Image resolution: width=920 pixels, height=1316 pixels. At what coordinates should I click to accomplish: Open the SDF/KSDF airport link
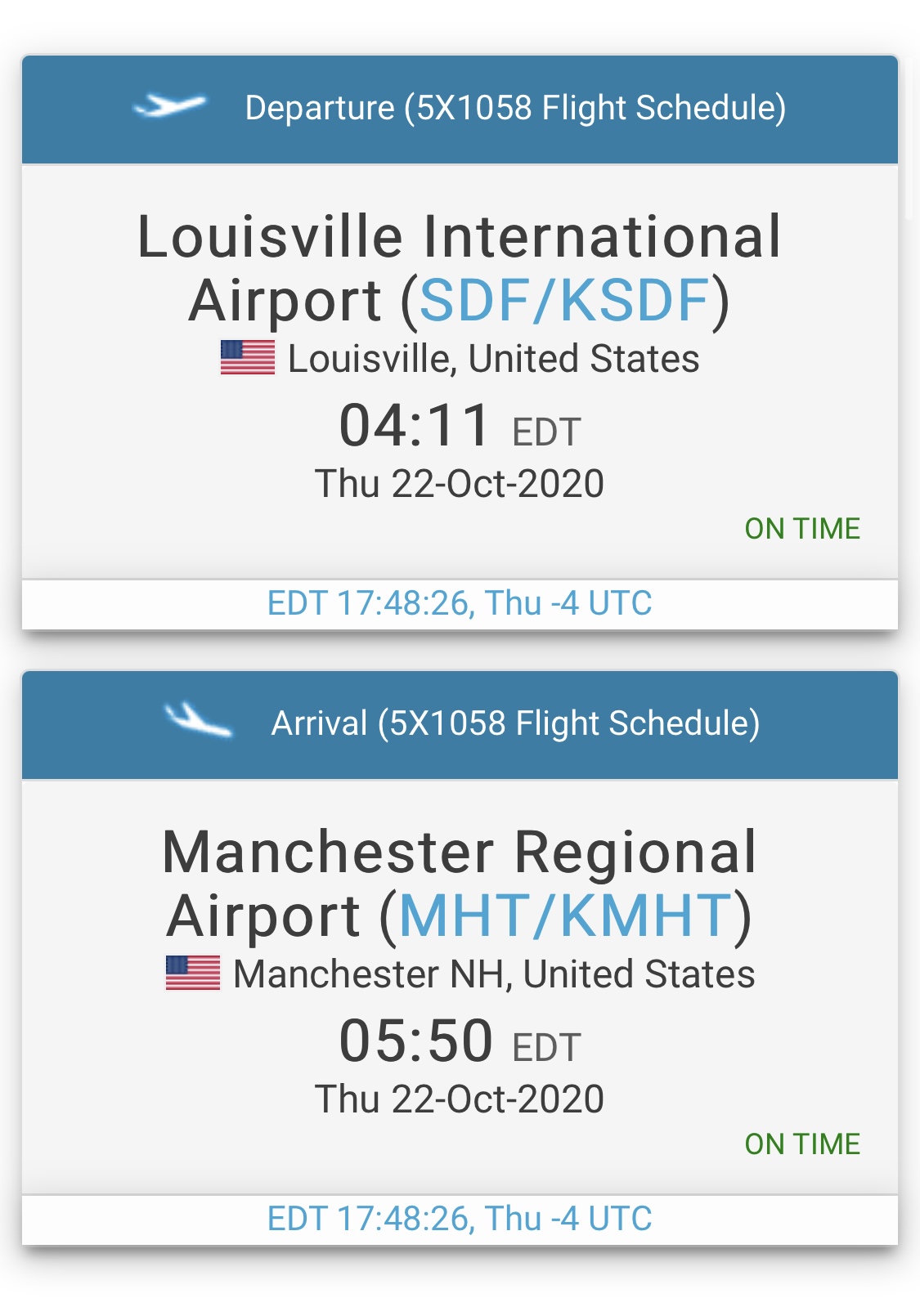(x=563, y=300)
